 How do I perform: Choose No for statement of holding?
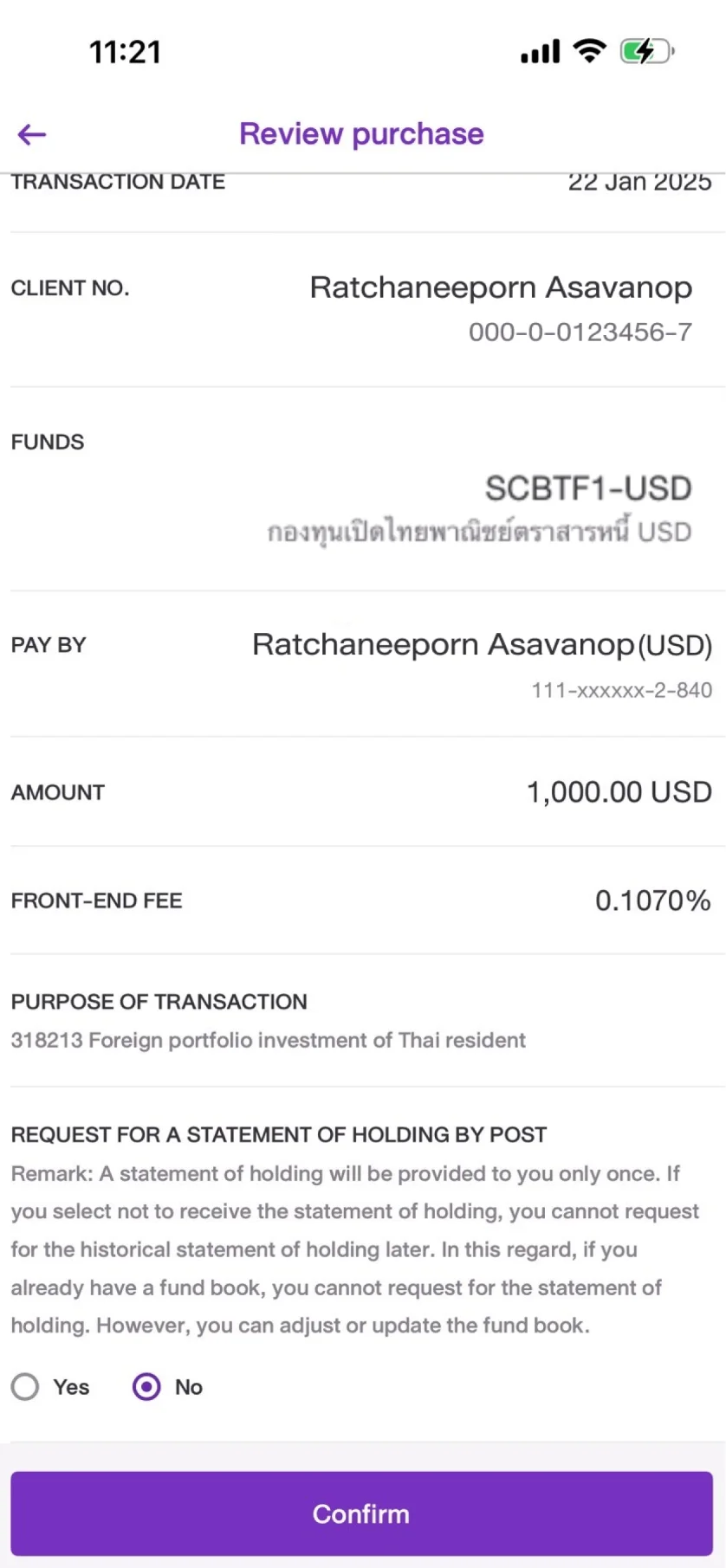pyautogui.click(x=146, y=1386)
